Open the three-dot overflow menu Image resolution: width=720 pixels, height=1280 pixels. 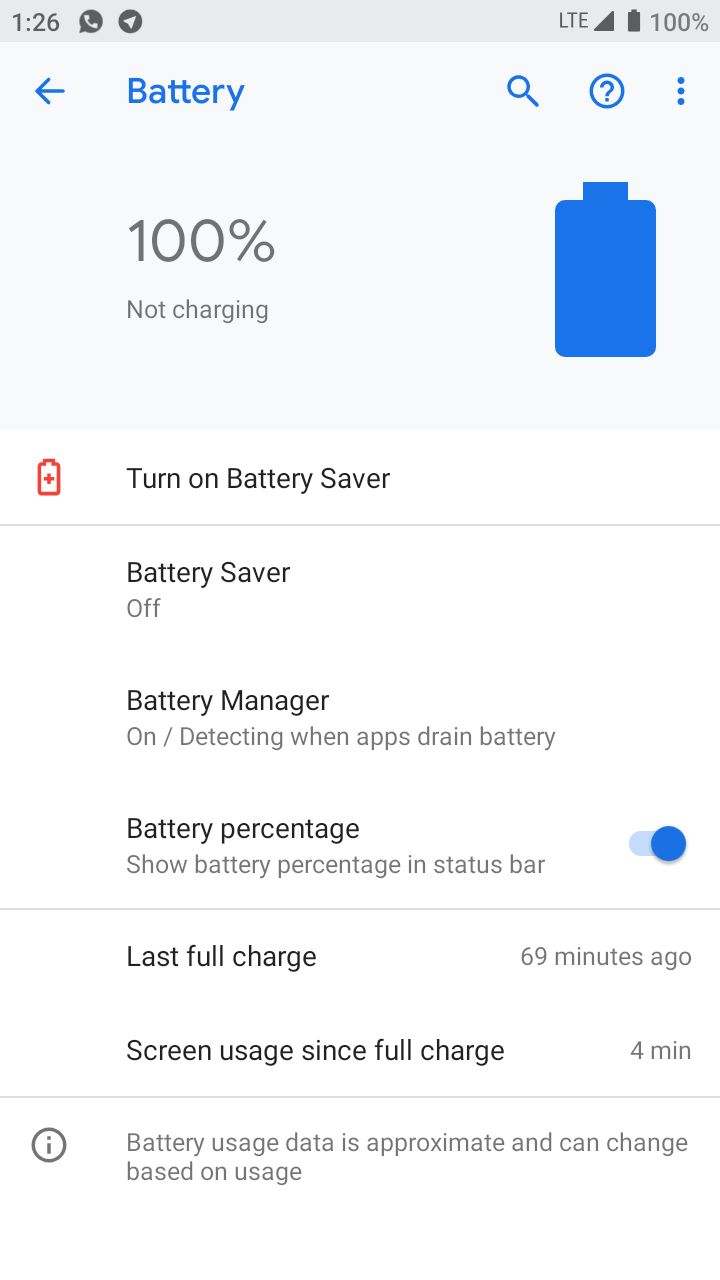(x=681, y=92)
